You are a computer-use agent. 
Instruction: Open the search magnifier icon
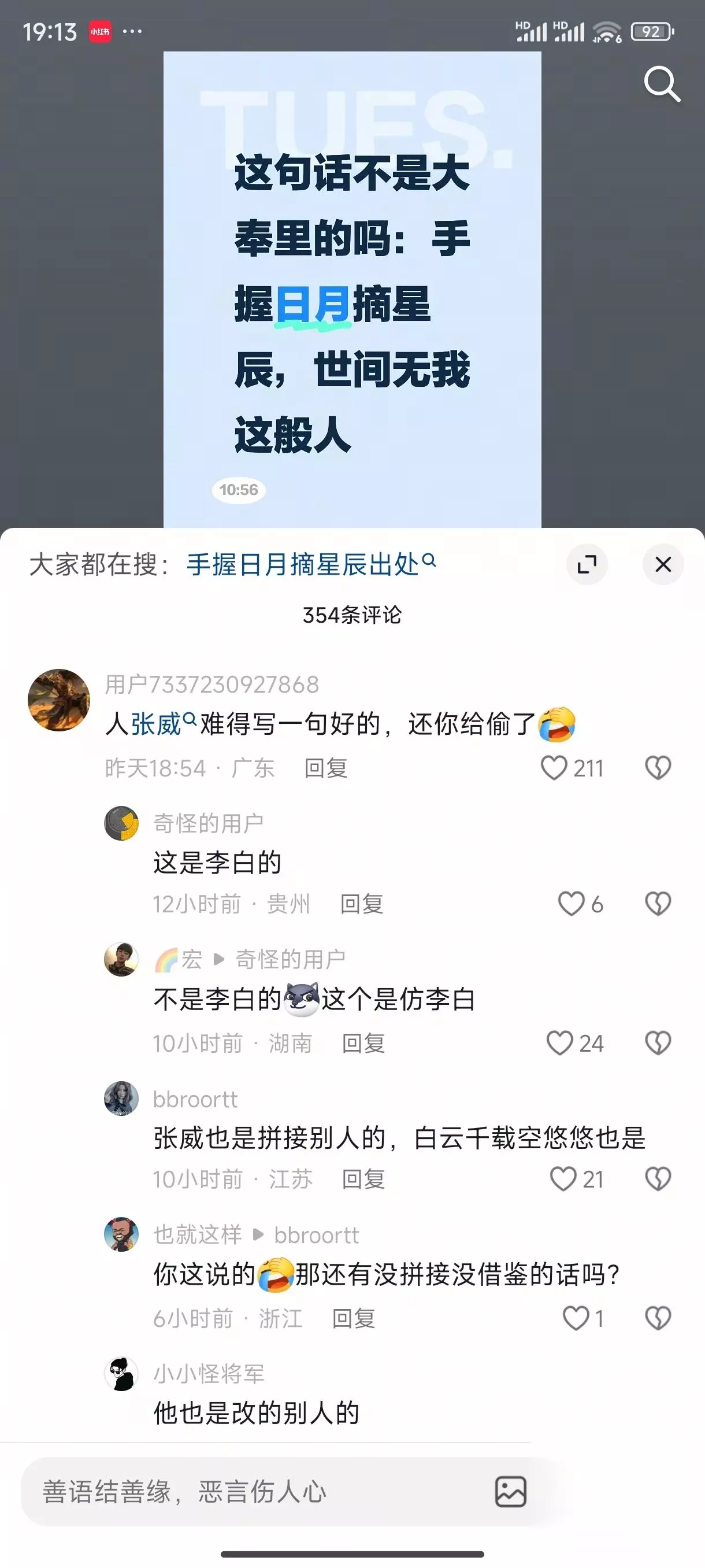pyautogui.click(x=662, y=84)
